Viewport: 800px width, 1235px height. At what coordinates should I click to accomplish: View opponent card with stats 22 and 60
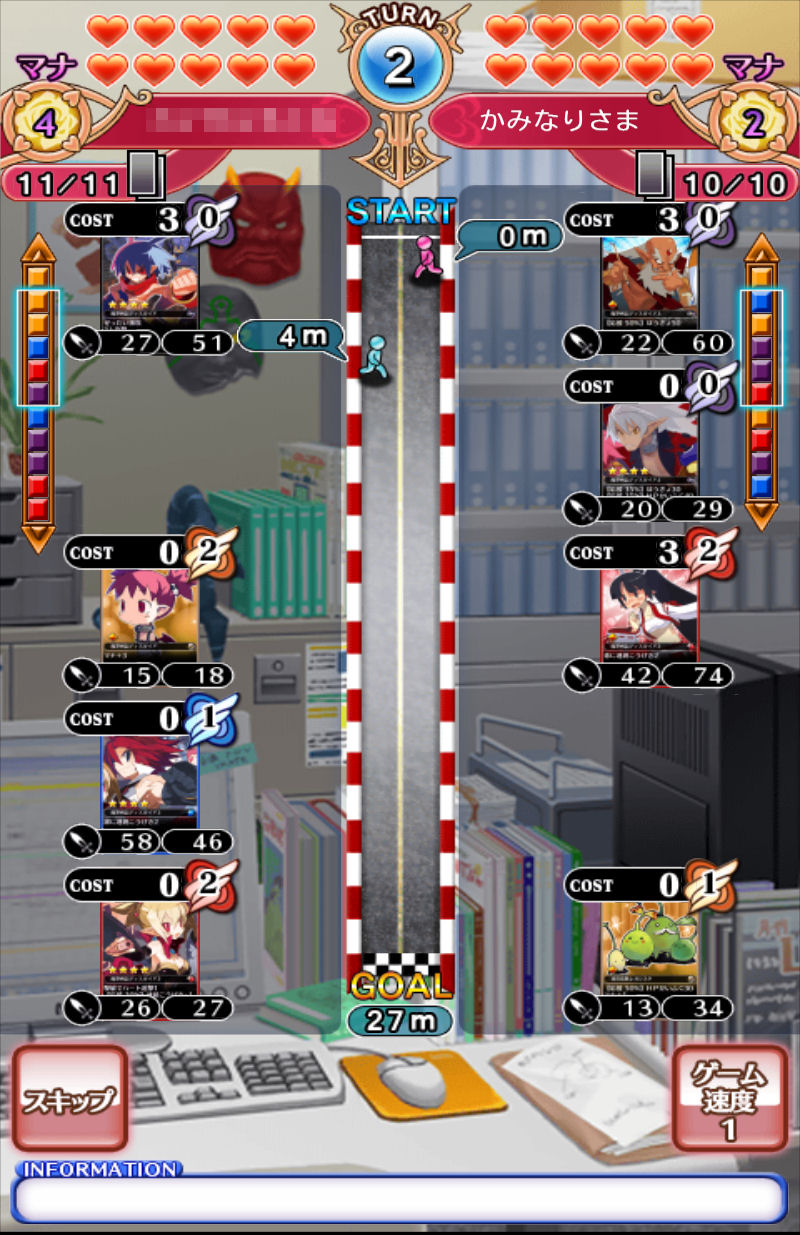(650, 282)
